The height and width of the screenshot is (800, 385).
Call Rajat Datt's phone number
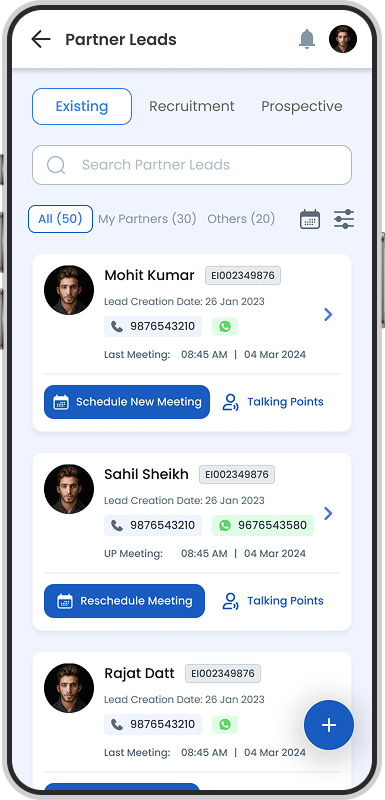click(153, 724)
